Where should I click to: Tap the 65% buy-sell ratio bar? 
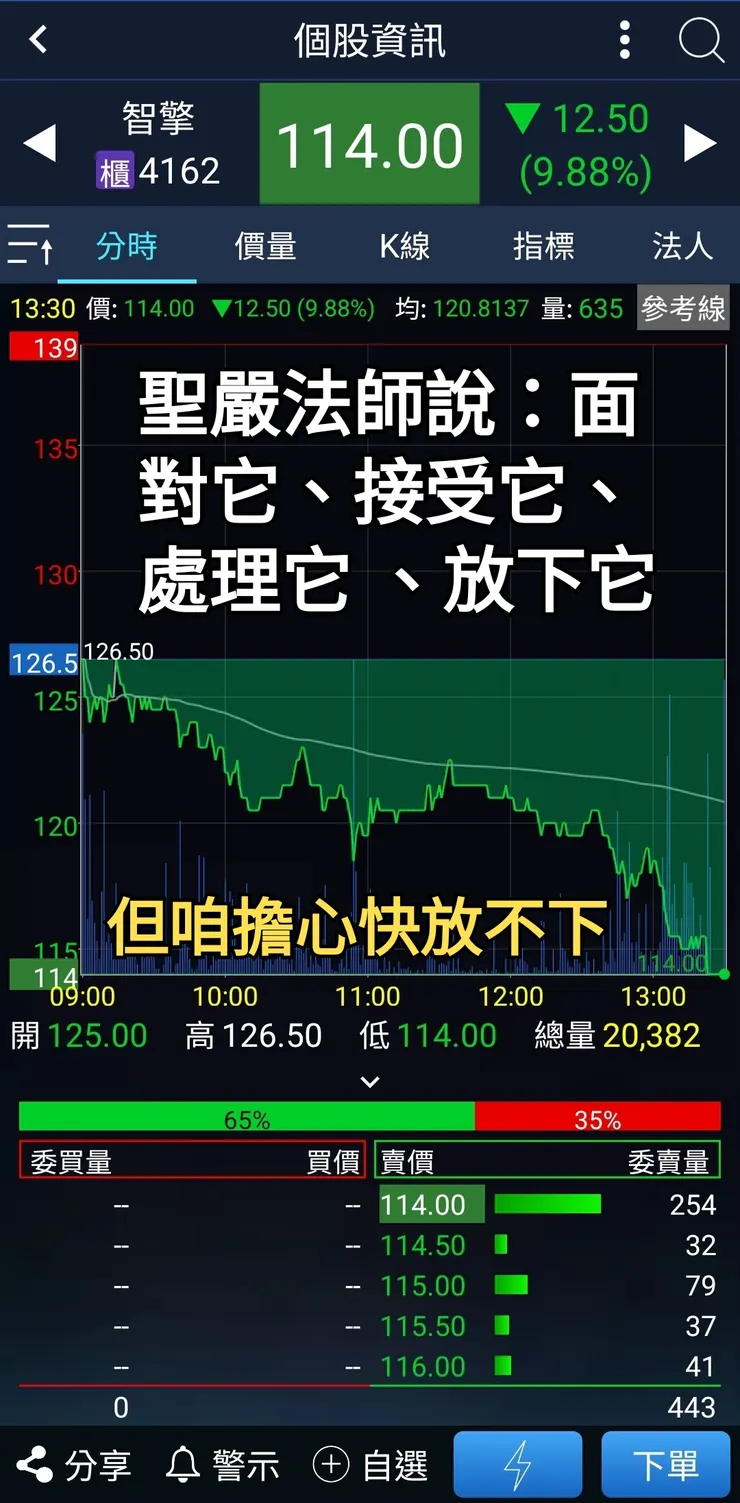(247, 1118)
